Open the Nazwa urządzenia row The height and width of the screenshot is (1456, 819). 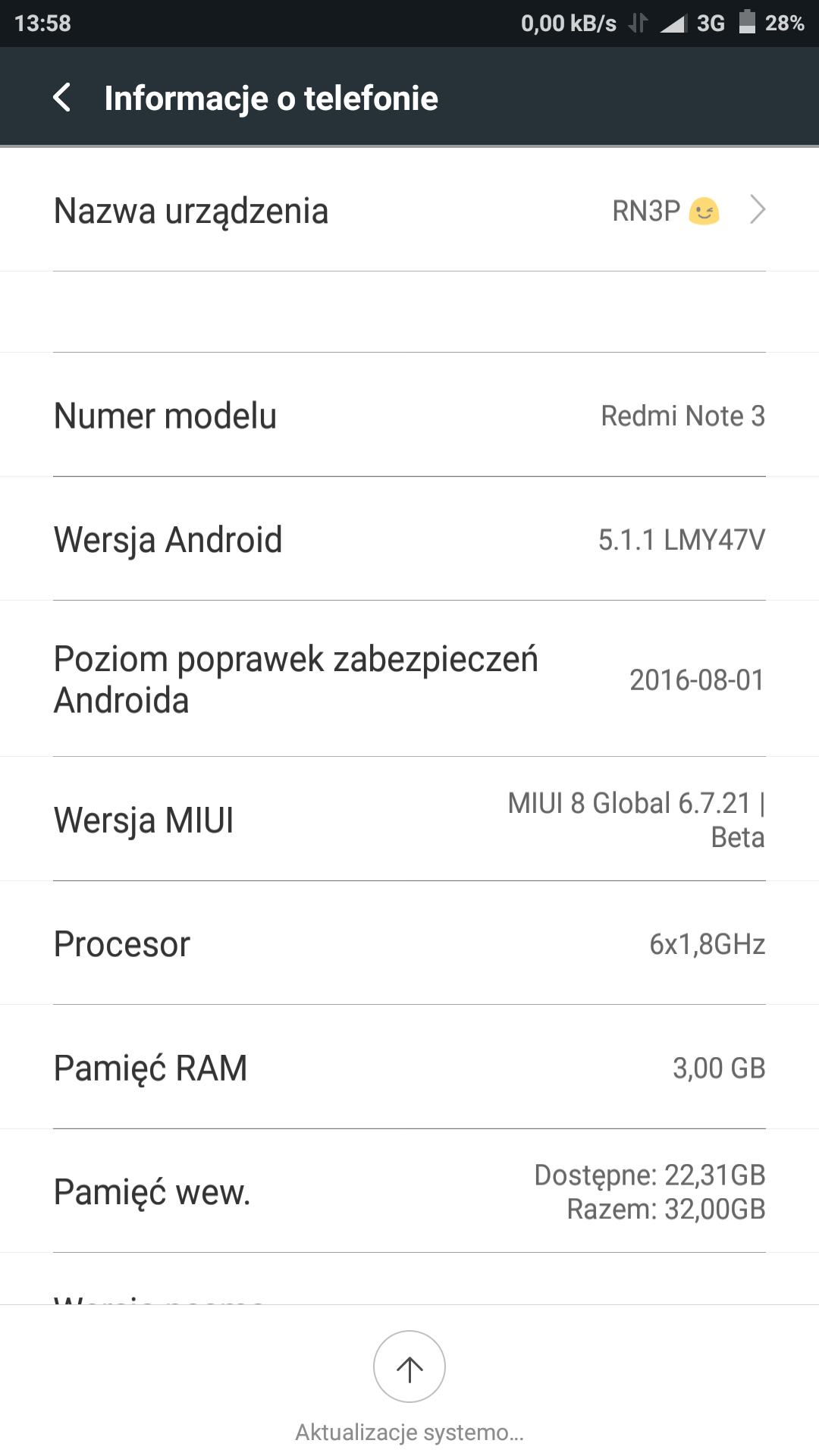click(x=409, y=211)
